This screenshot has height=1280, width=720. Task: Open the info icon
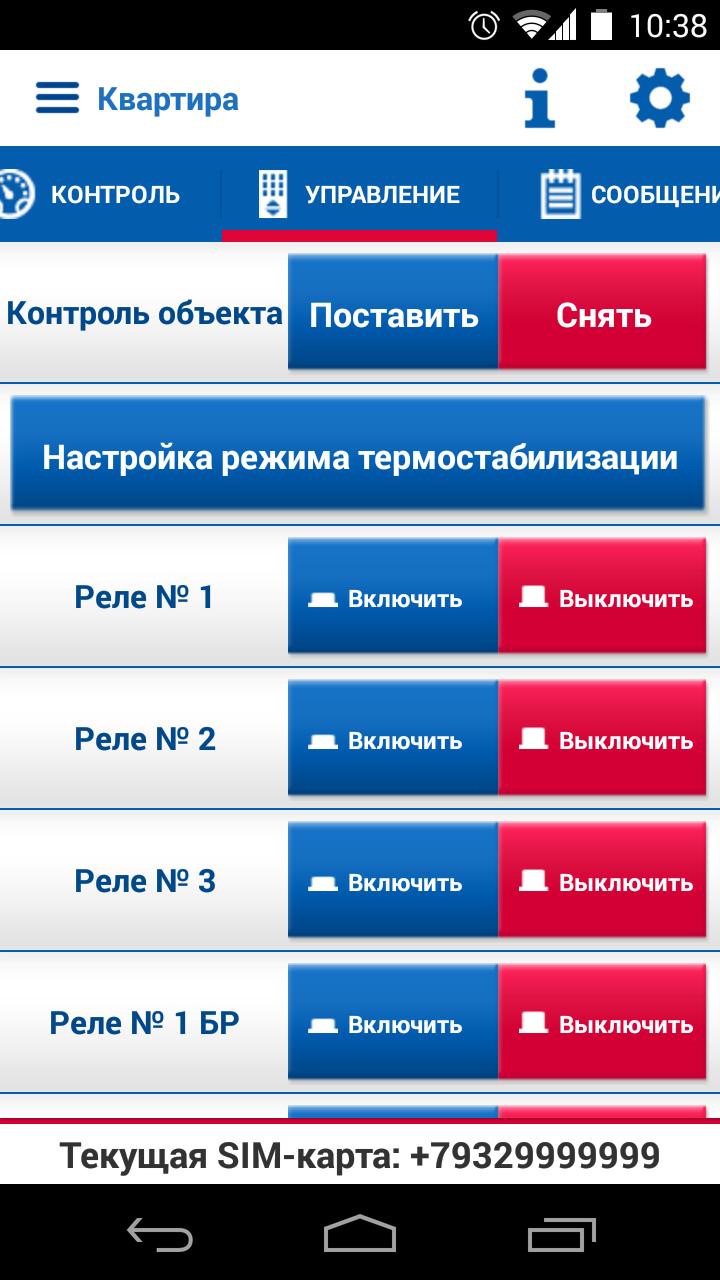point(540,98)
